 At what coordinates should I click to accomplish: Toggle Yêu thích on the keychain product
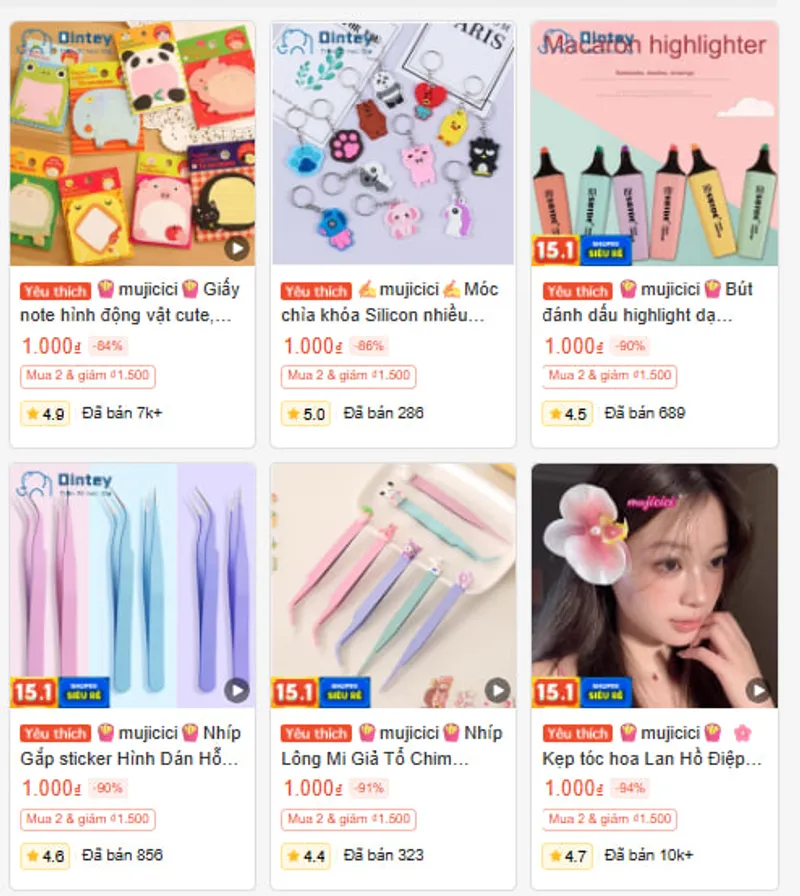coord(315,290)
